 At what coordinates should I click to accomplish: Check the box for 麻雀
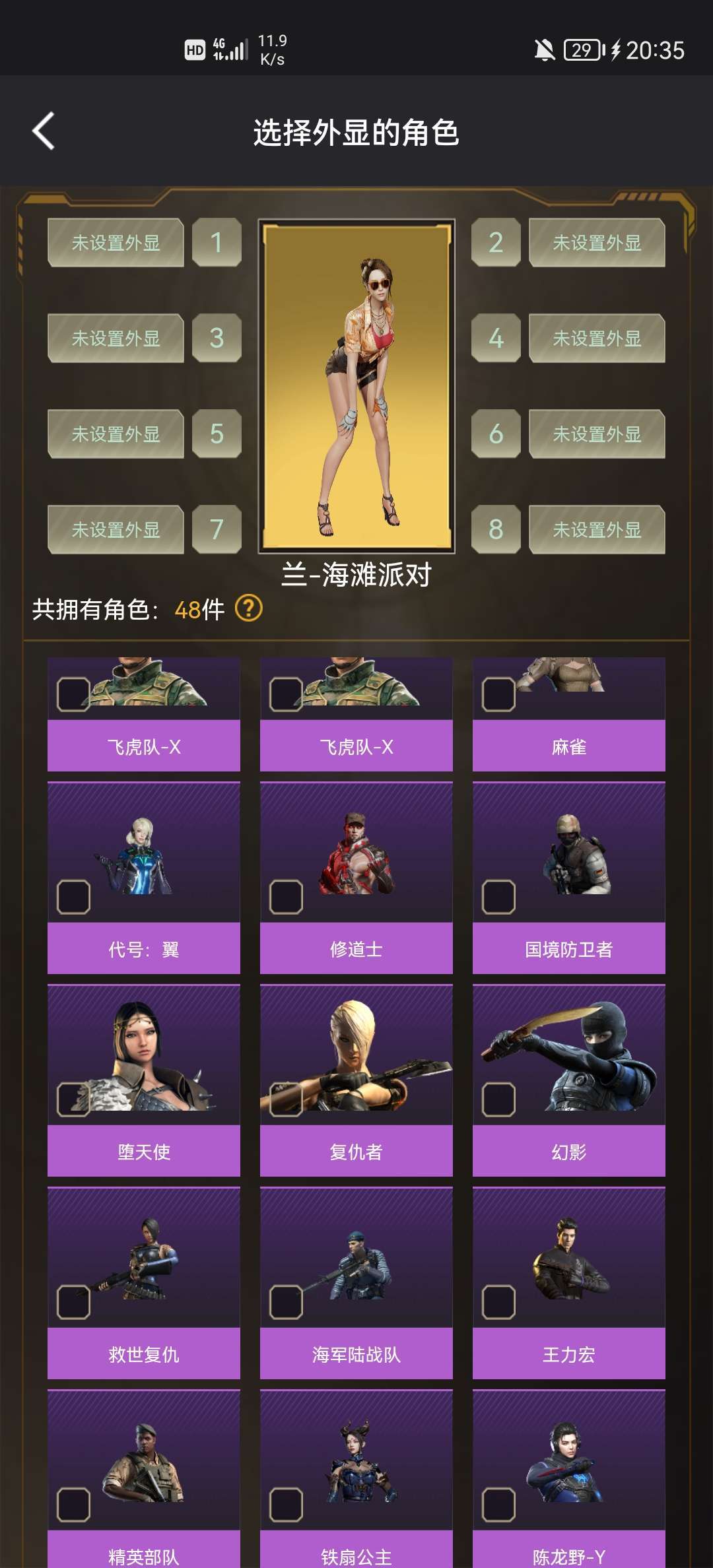(x=498, y=694)
